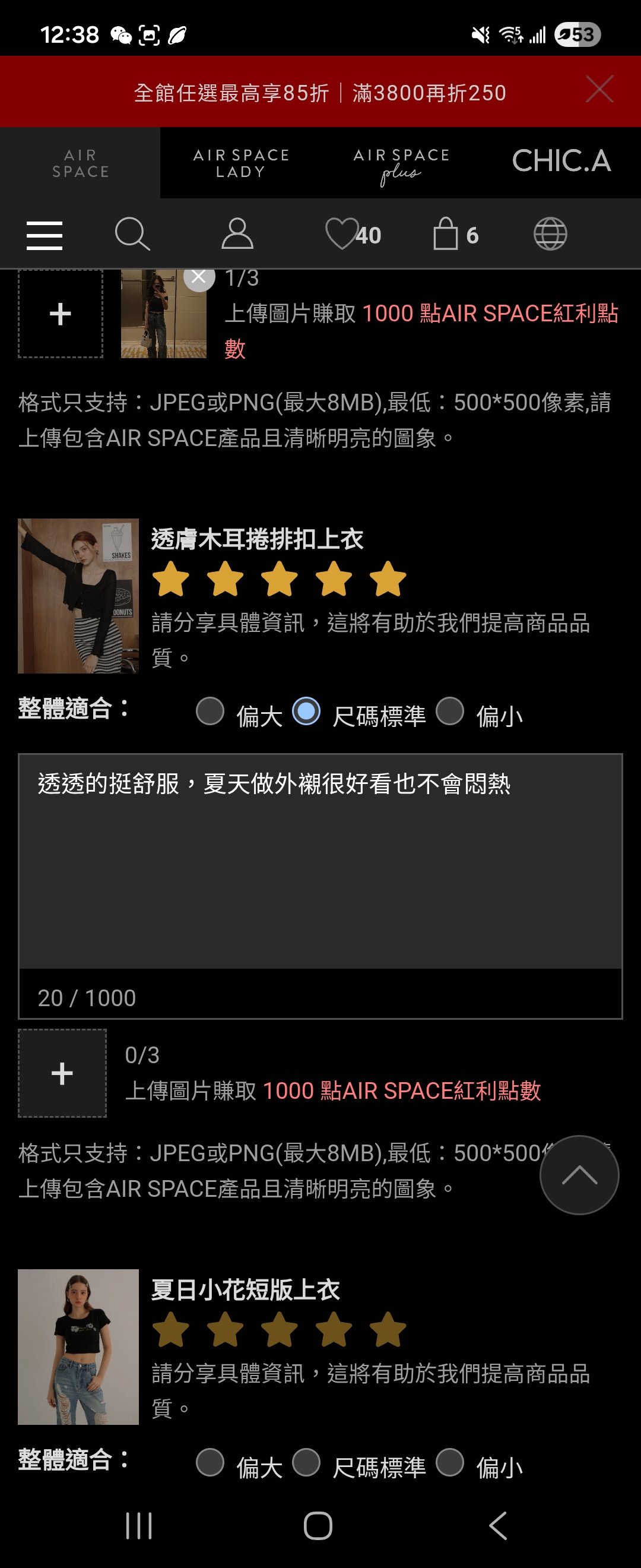Edit the review text for 透膚木耳捲排扣上衣
Image resolution: width=641 pixels, height=1568 pixels.
[320, 861]
